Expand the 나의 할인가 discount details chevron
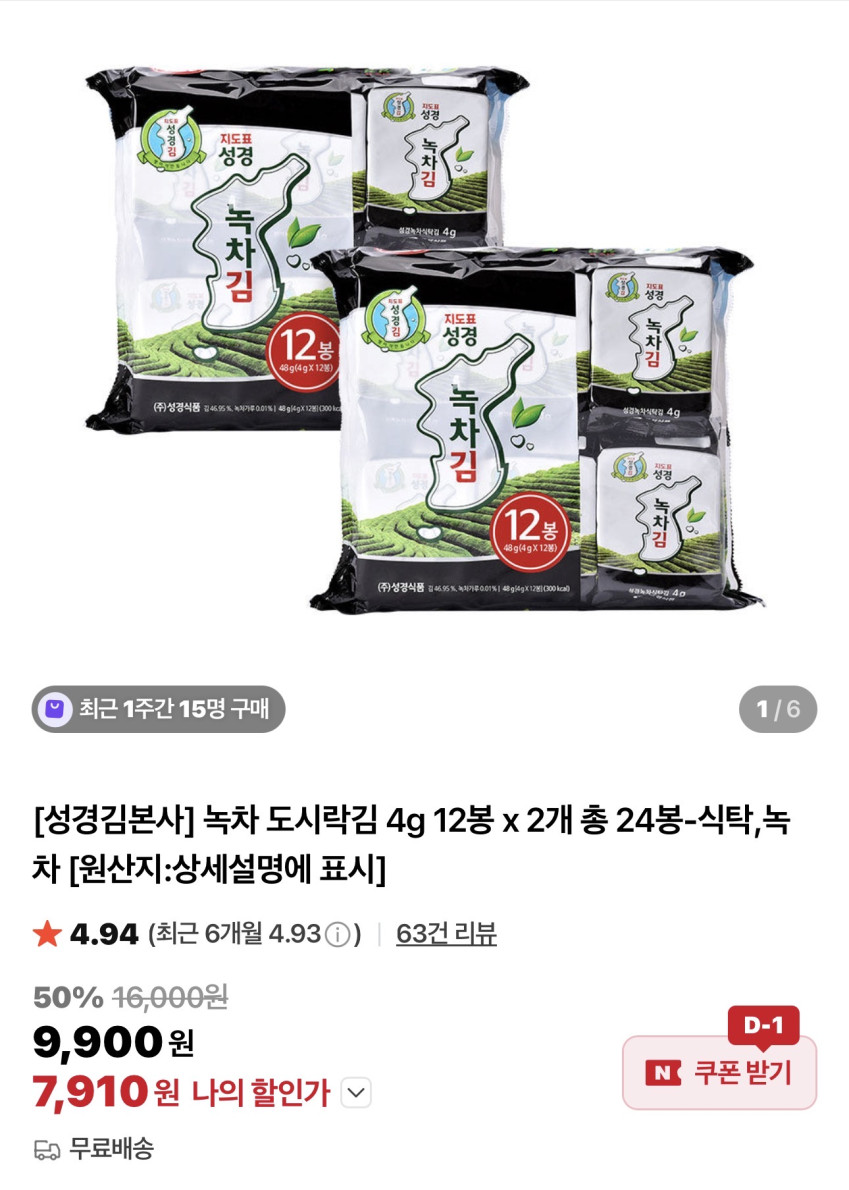The width and height of the screenshot is (849, 1190). tap(356, 1094)
